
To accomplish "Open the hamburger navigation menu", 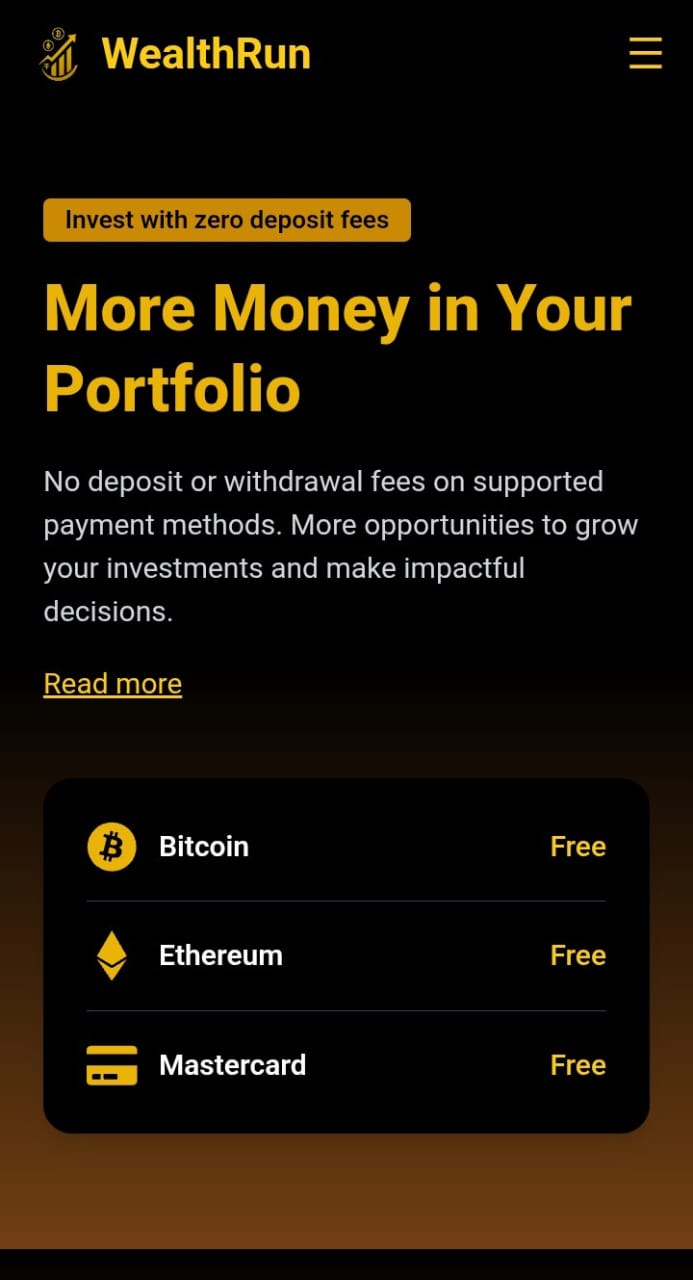I will click(x=645, y=53).
